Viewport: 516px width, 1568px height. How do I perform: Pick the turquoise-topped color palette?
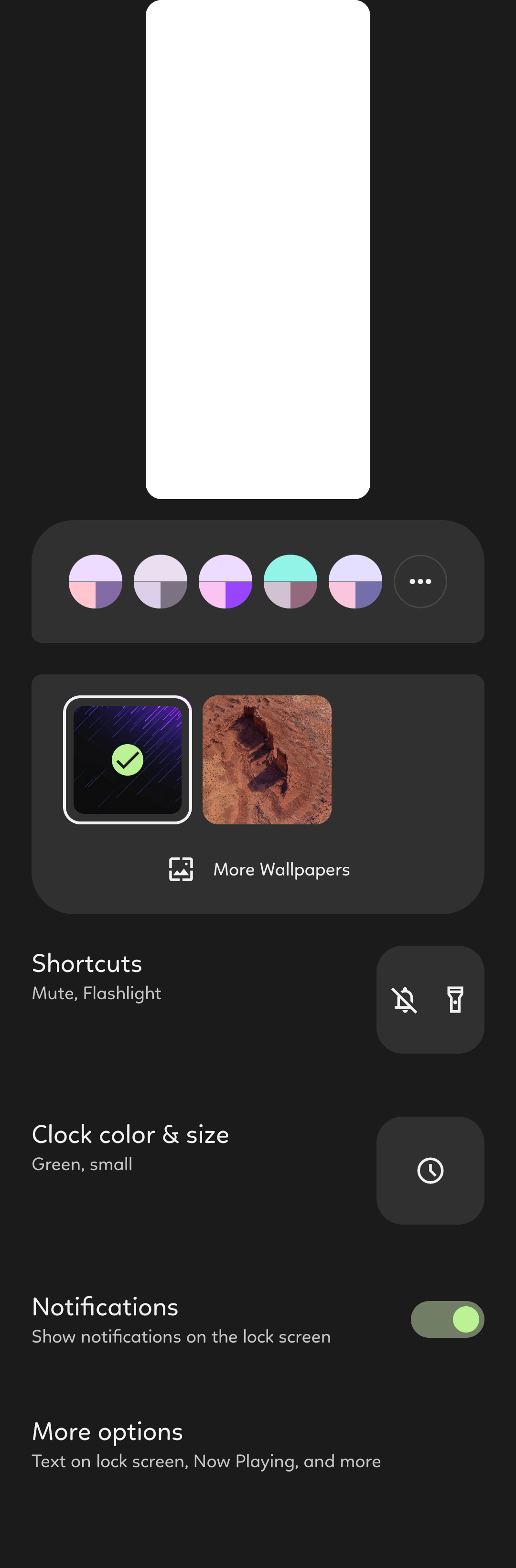pos(290,581)
